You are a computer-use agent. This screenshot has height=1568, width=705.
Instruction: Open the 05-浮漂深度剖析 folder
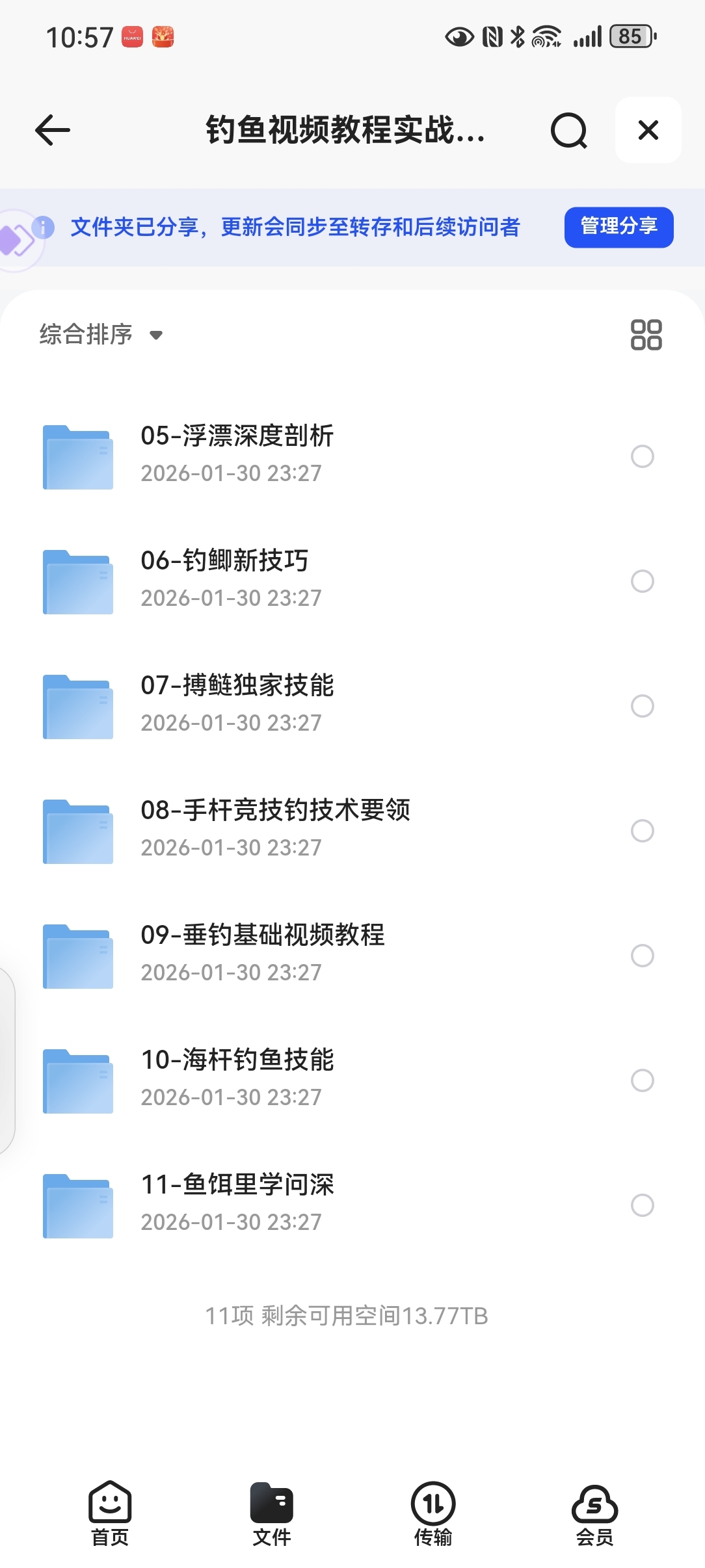coord(237,454)
